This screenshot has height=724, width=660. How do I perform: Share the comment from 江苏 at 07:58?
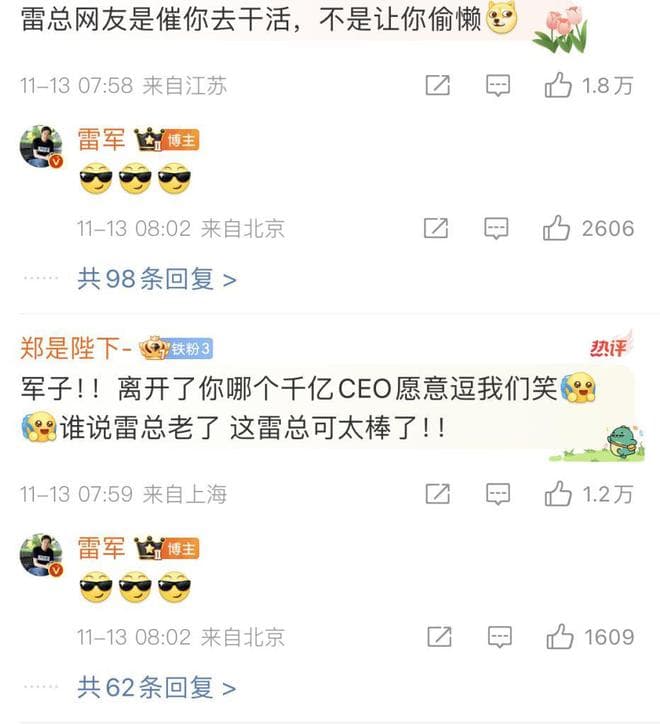[437, 86]
